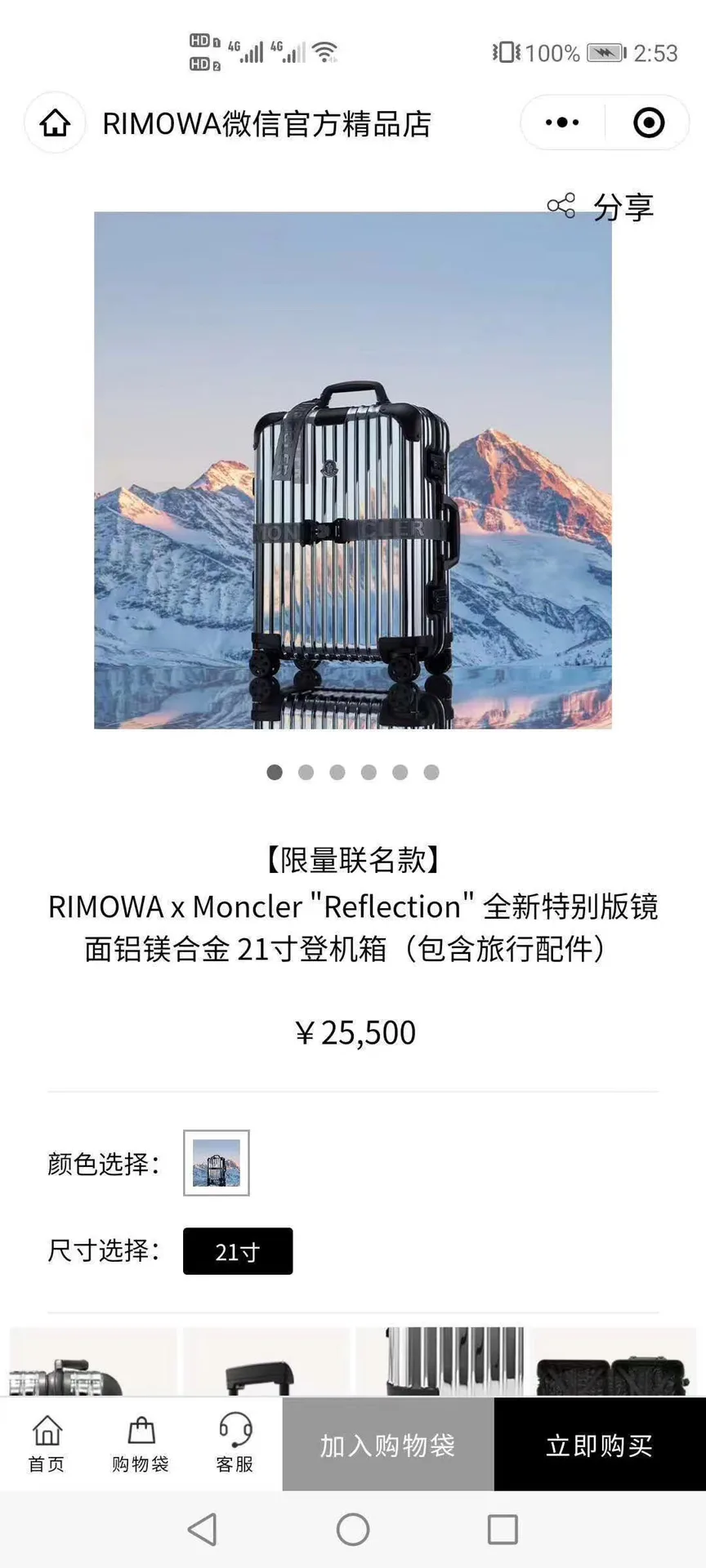Tap the system back button

pyautogui.click(x=203, y=1530)
